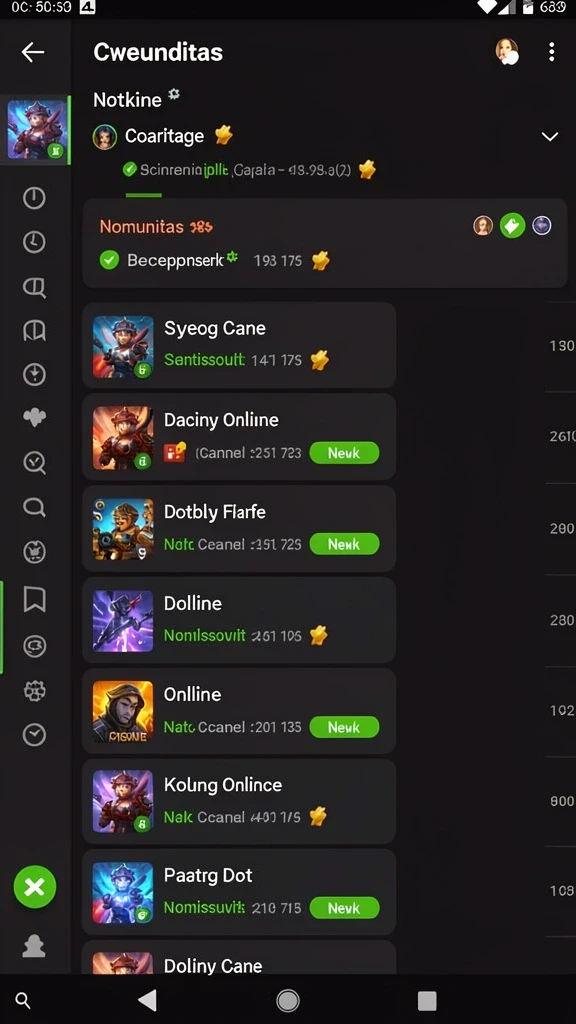Tap the green X floating button

35,887
